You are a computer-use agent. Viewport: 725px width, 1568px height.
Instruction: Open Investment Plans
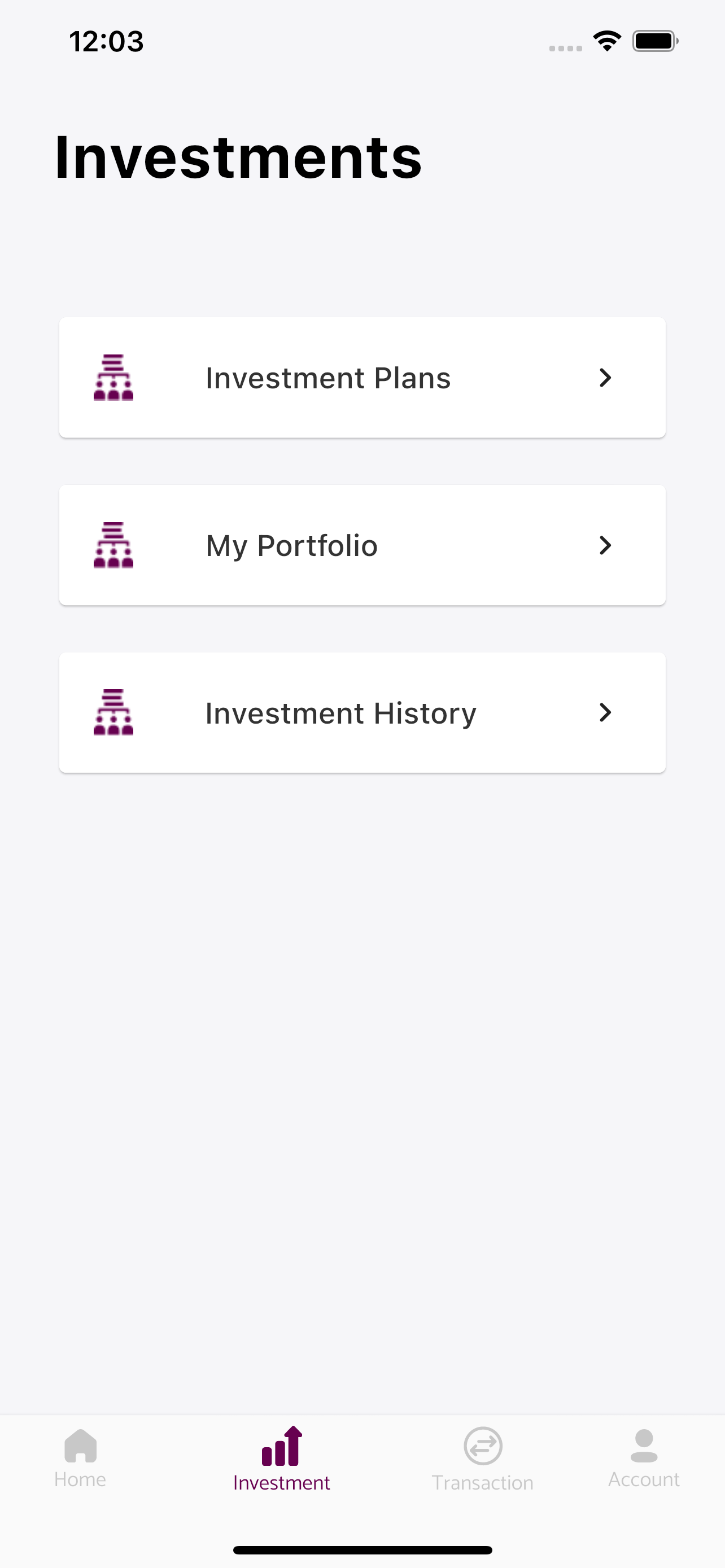coord(362,378)
